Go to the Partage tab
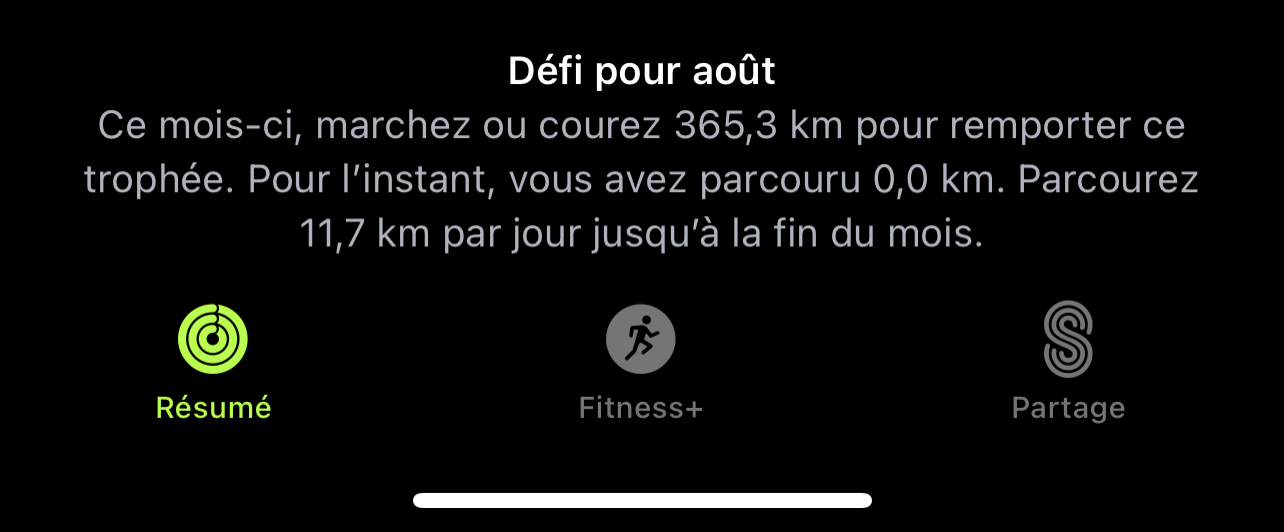The width and height of the screenshot is (1284, 532). (x=1068, y=362)
